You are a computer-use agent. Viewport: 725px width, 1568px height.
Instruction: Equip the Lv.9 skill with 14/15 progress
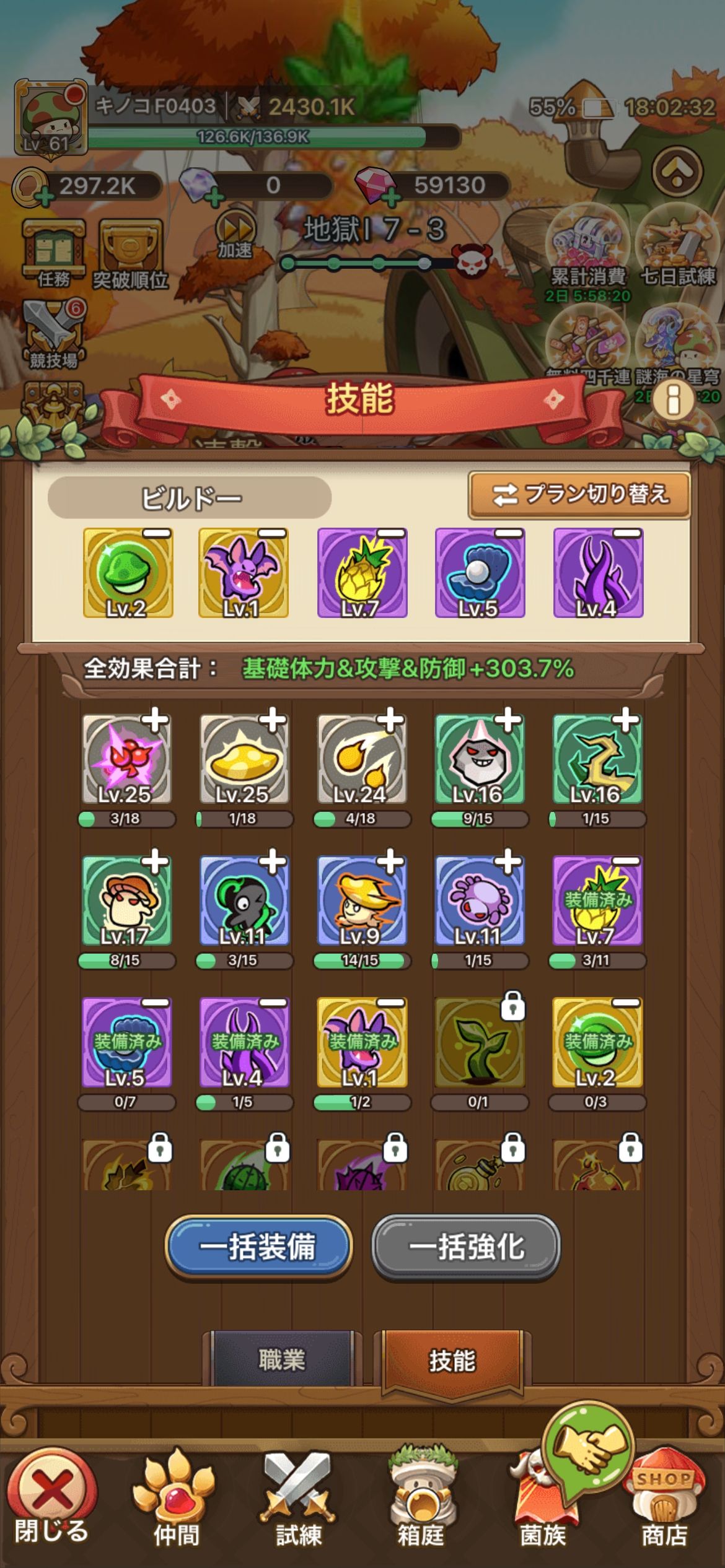[390, 863]
